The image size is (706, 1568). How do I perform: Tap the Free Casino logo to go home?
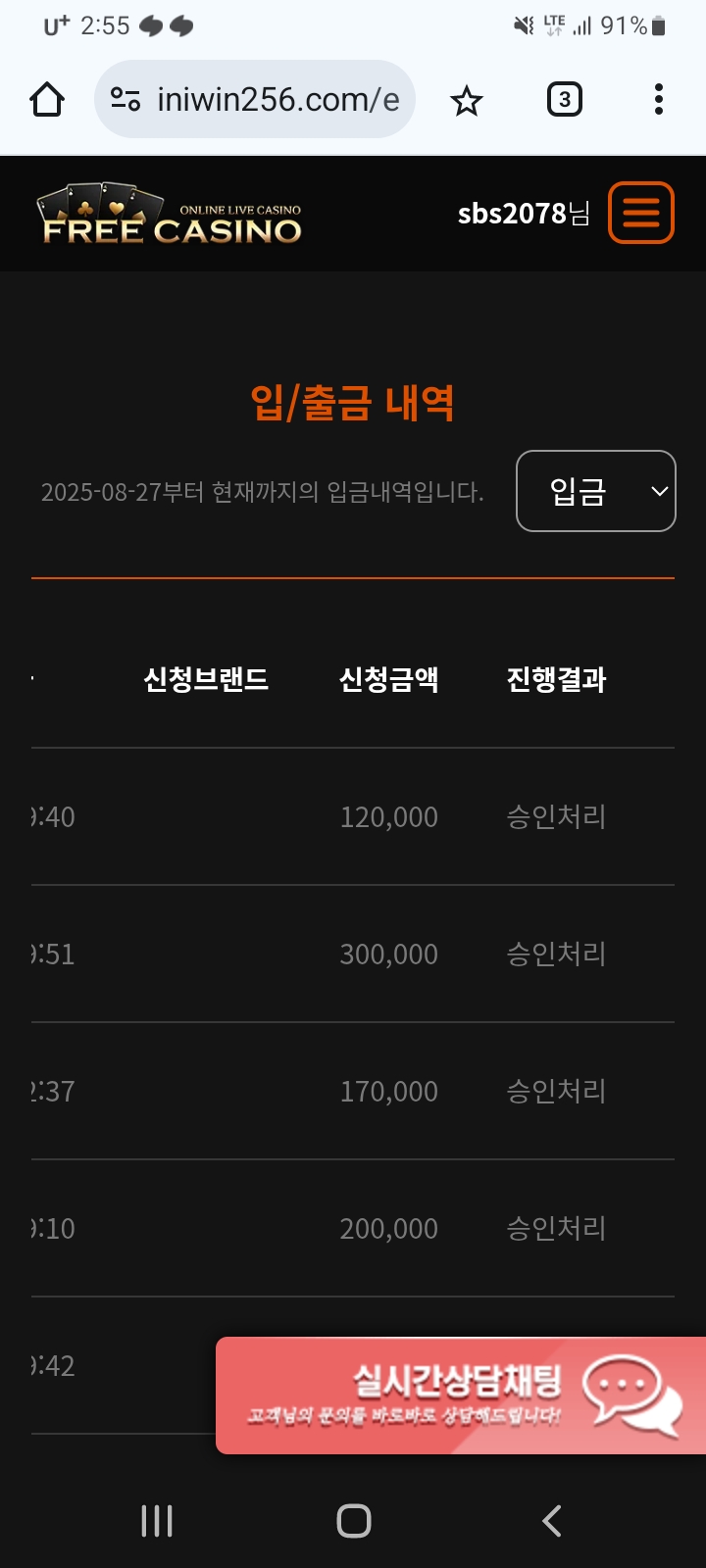[171, 215]
